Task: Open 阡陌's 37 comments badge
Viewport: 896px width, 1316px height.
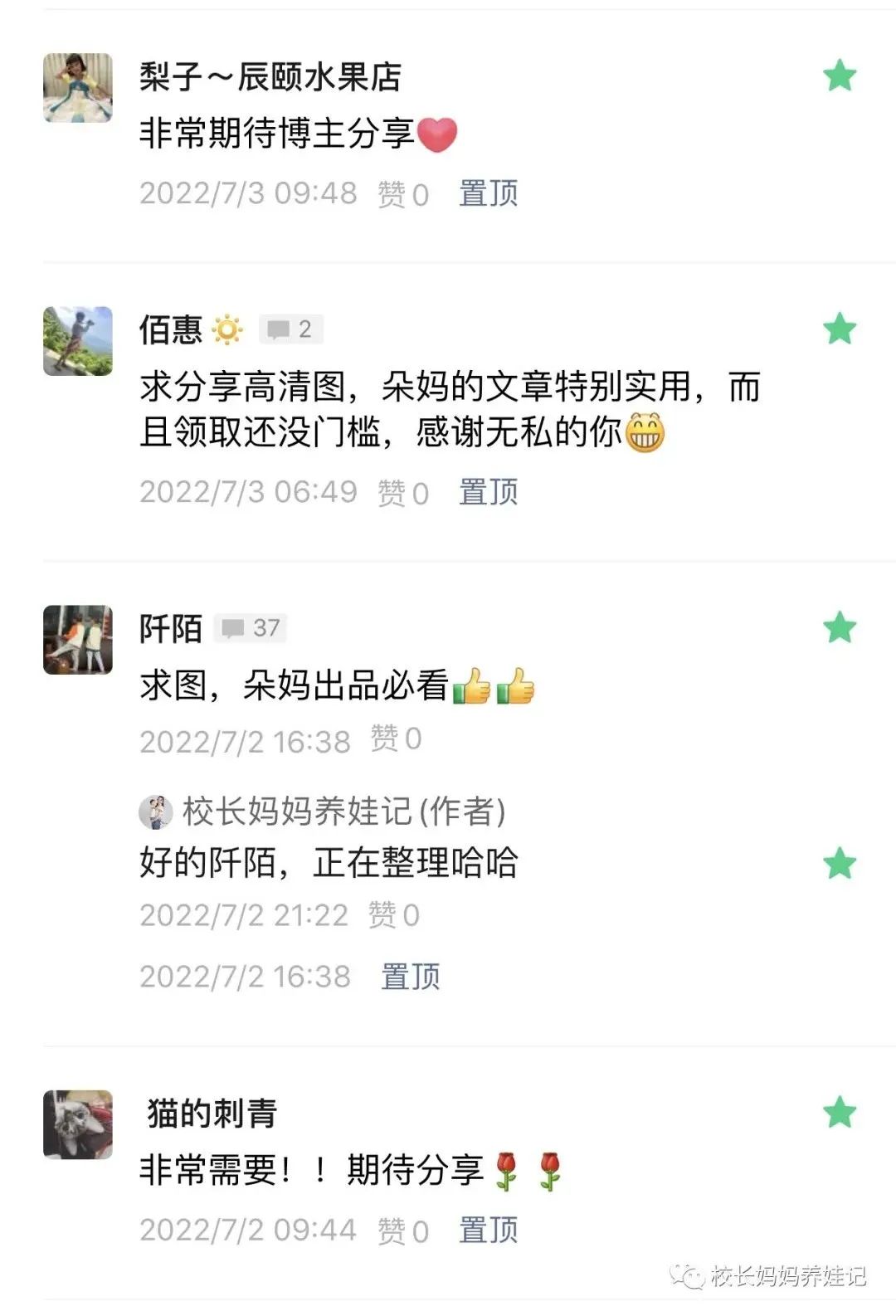Action: (251, 628)
